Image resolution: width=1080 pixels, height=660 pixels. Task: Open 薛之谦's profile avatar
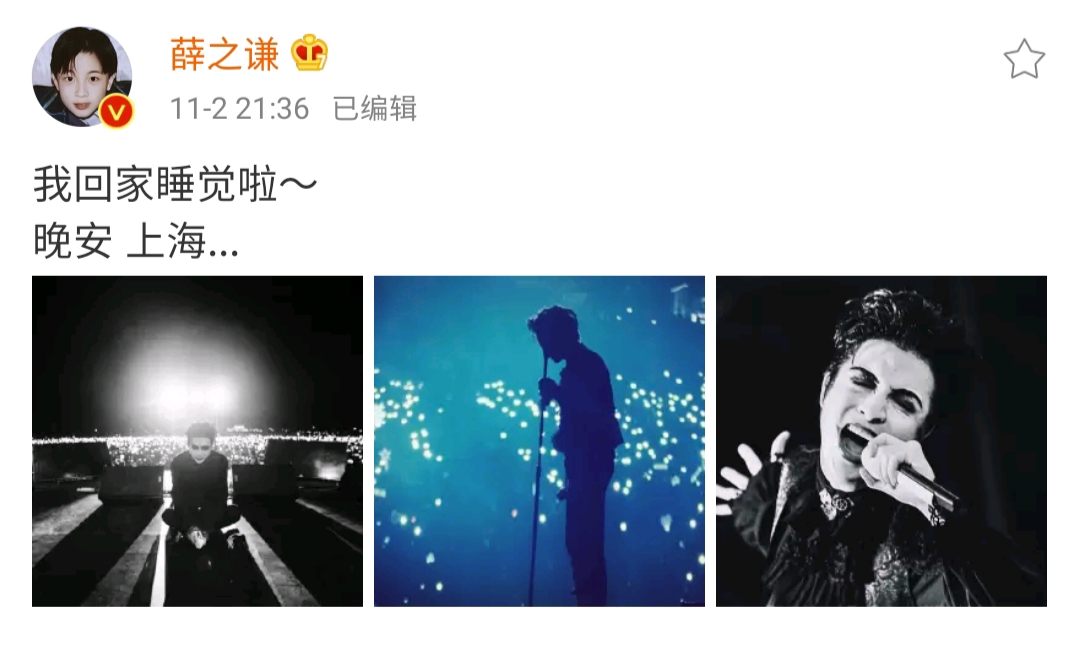[82, 76]
